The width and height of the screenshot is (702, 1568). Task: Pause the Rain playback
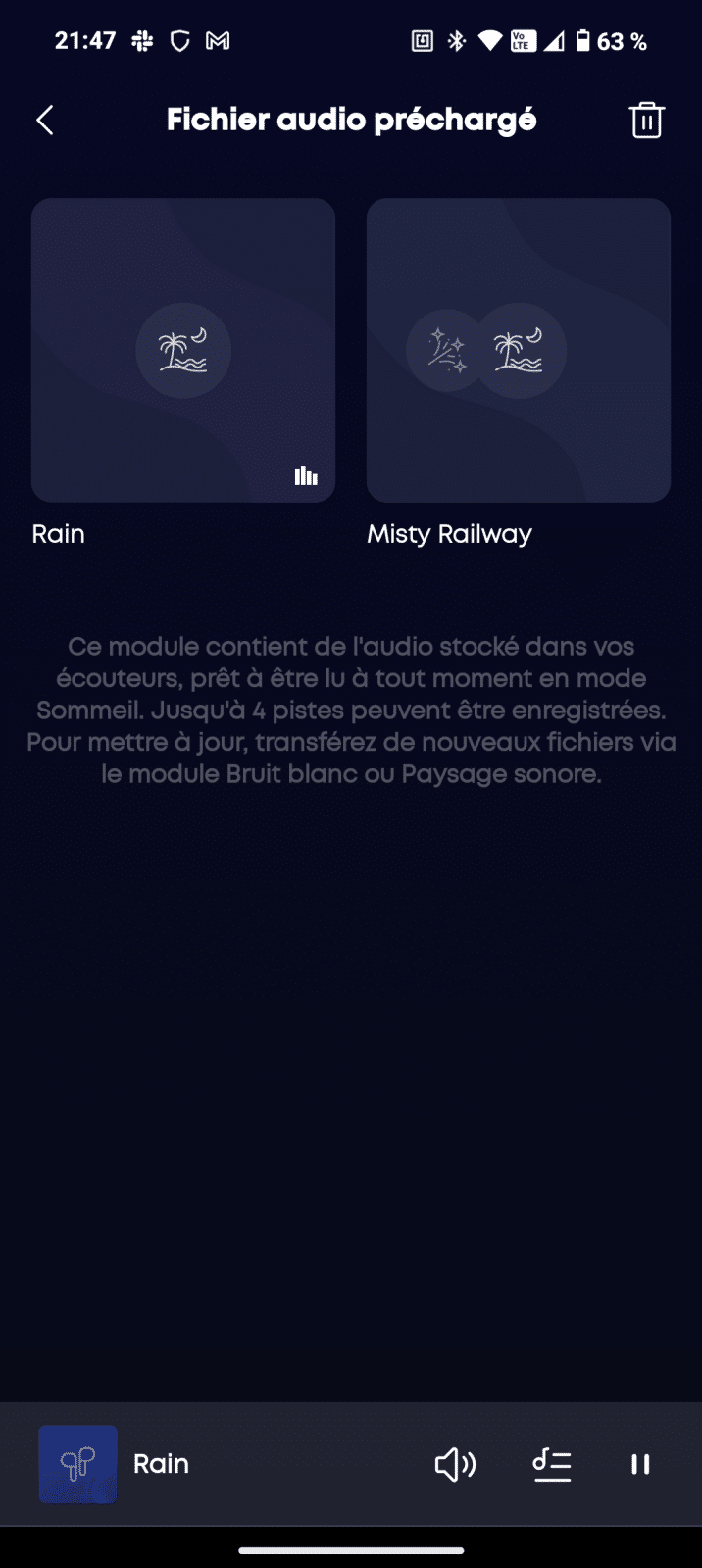(640, 1464)
